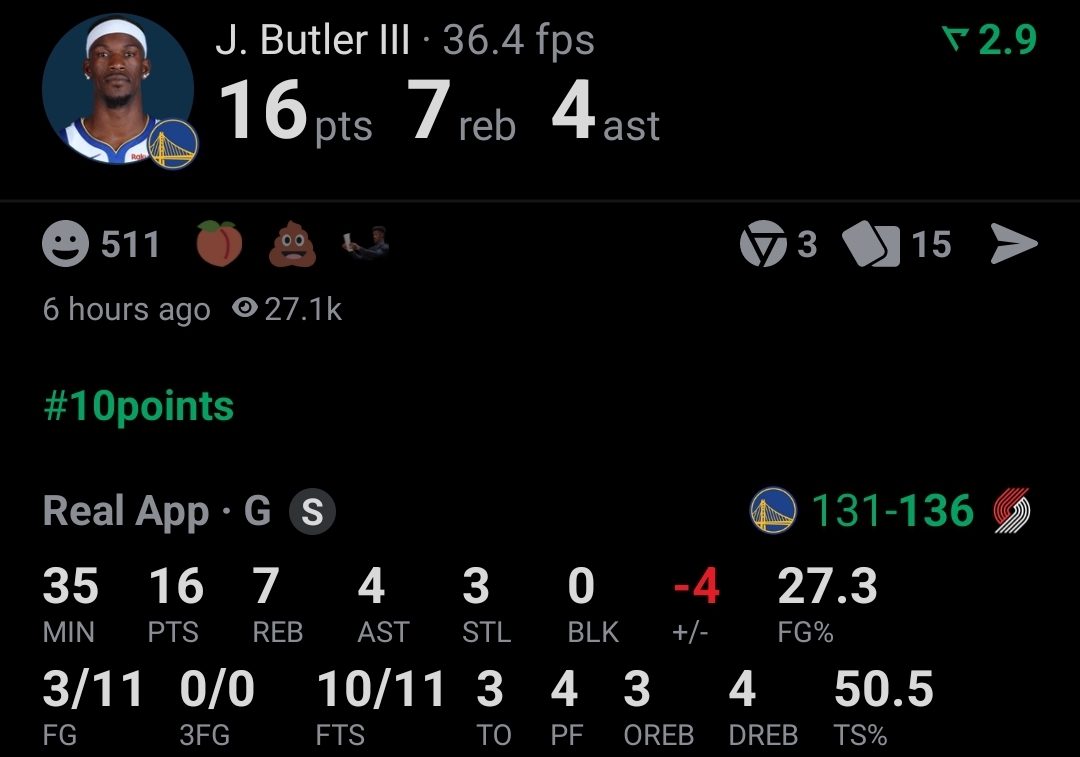React with the poop emoji
The image size is (1080, 757).
(292, 243)
